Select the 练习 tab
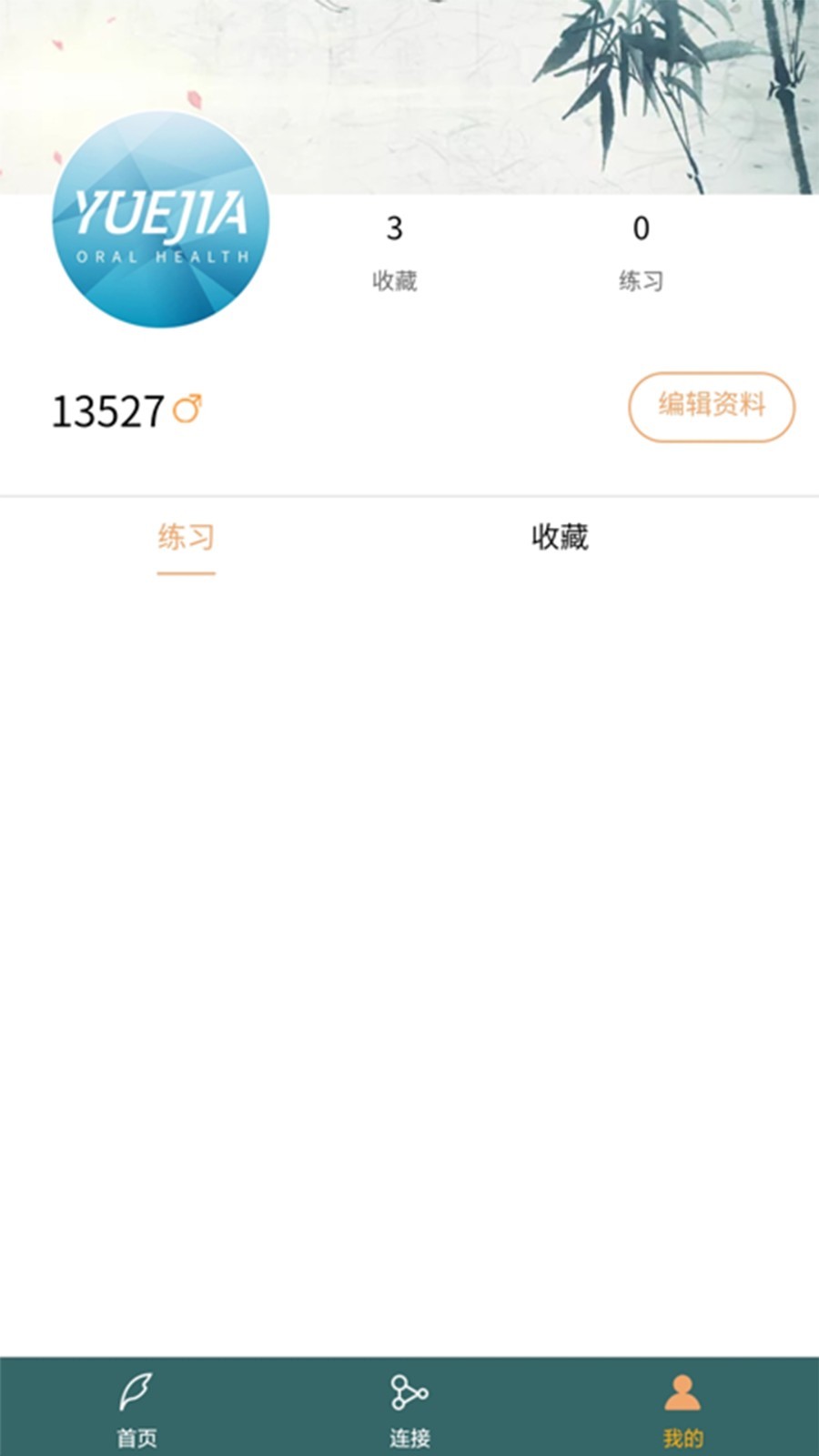This screenshot has height=1456, width=819. (x=186, y=537)
